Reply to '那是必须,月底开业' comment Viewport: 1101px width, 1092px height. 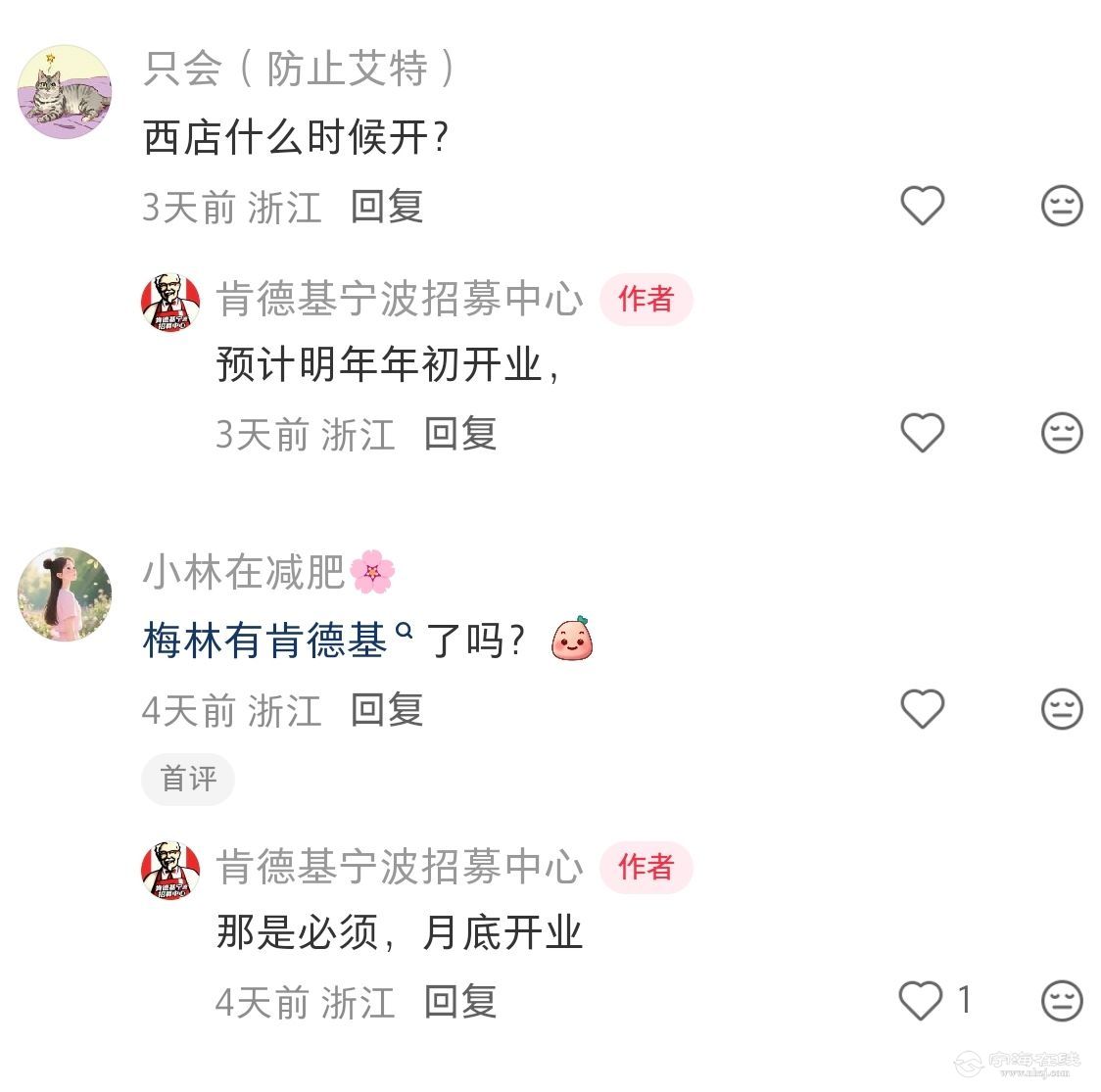tap(459, 1002)
